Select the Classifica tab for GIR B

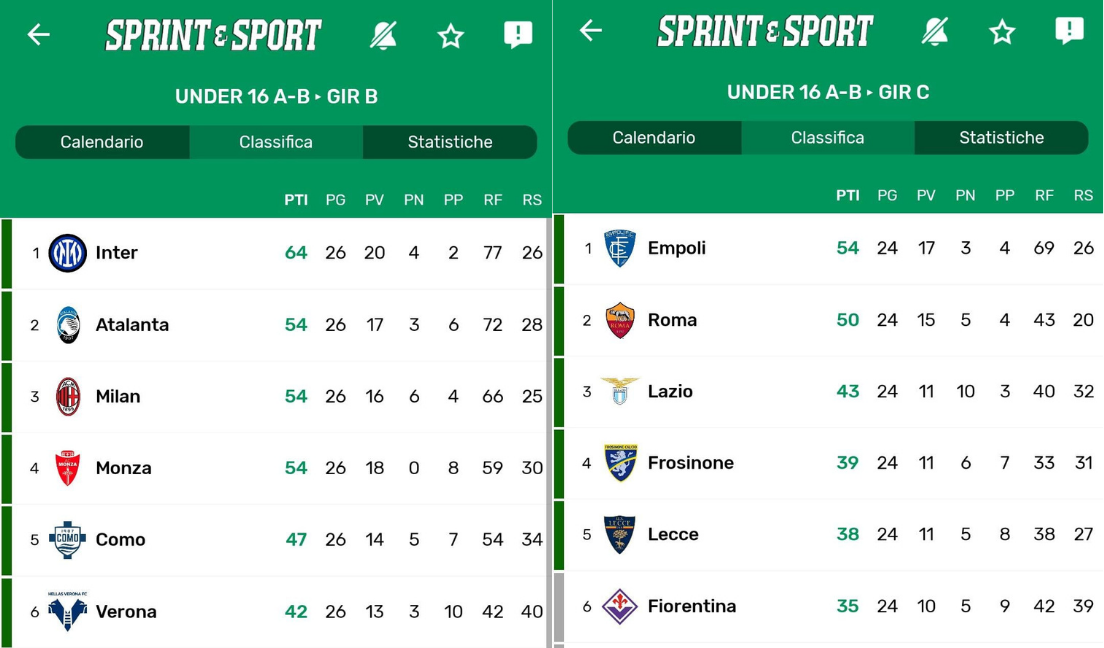point(276,142)
